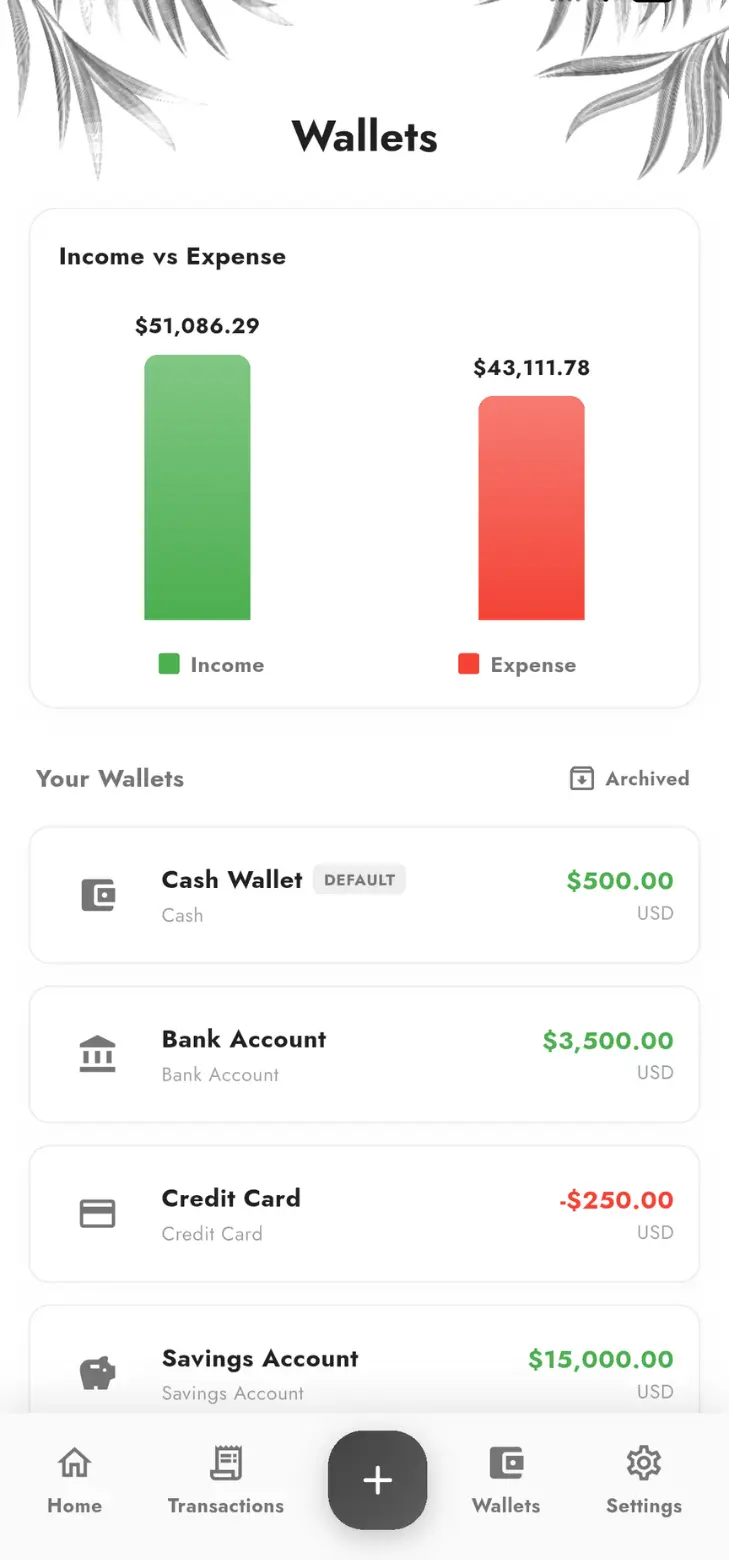729x1560 pixels.
Task: Expand the Bank Account card
Action: coord(364,1053)
